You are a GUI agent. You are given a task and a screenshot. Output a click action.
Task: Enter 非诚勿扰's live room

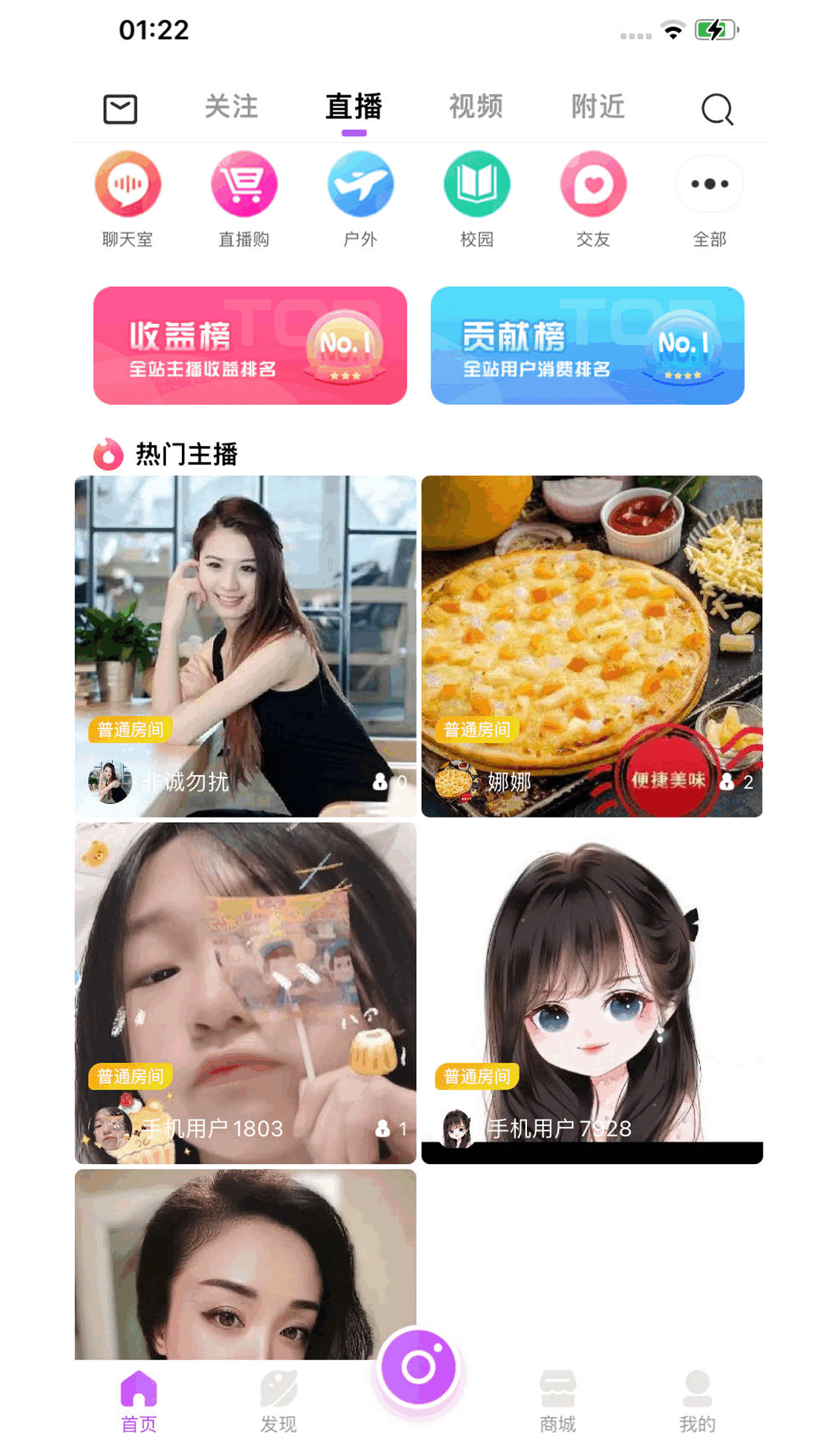[x=245, y=646]
